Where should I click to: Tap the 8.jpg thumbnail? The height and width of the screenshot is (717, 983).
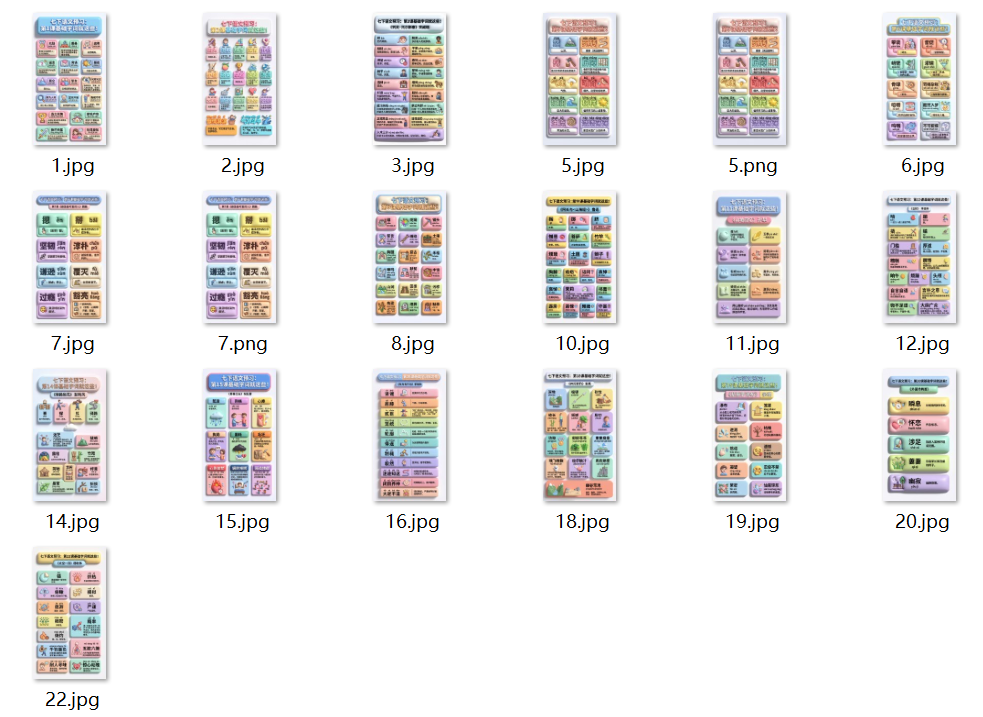tap(410, 258)
